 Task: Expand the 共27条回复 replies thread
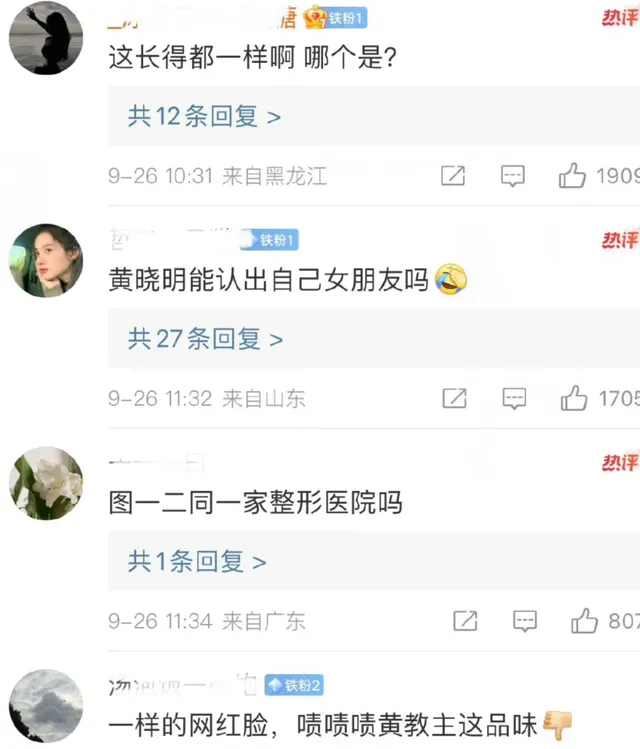tap(205, 339)
